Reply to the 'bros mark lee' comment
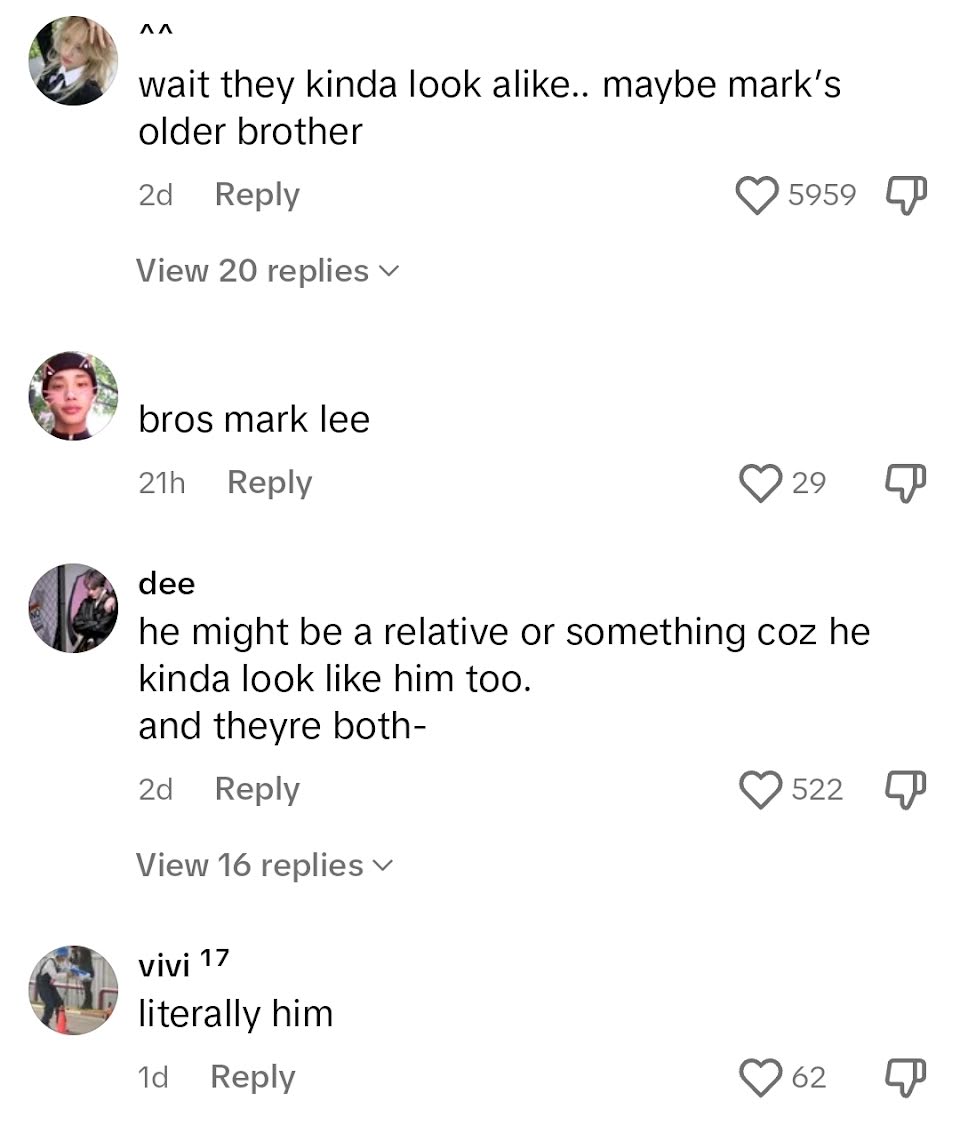The width and height of the screenshot is (960, 1125). point(269,483)
